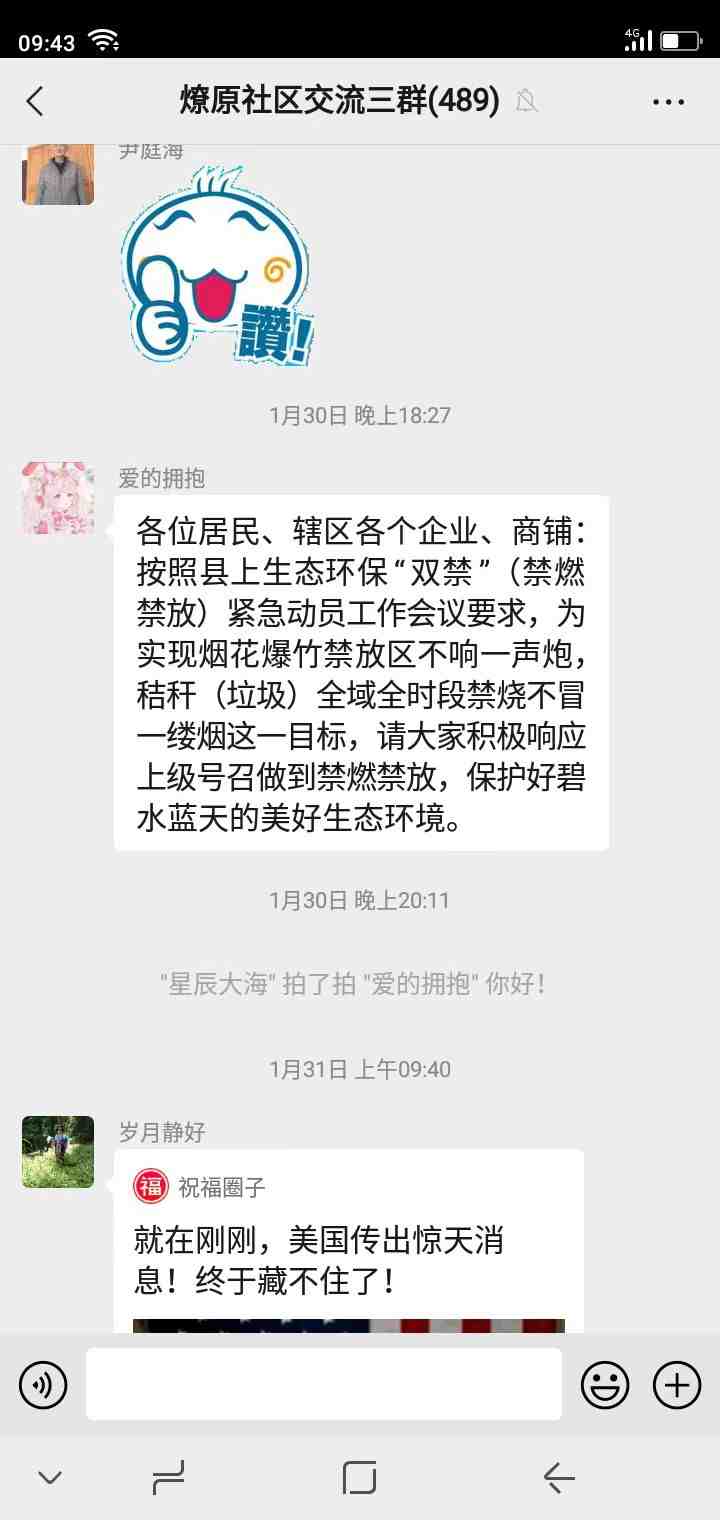Viewport: 720px width, 1520px height.
Task: Open the plus attachments menu
Action: [677, 1385]
